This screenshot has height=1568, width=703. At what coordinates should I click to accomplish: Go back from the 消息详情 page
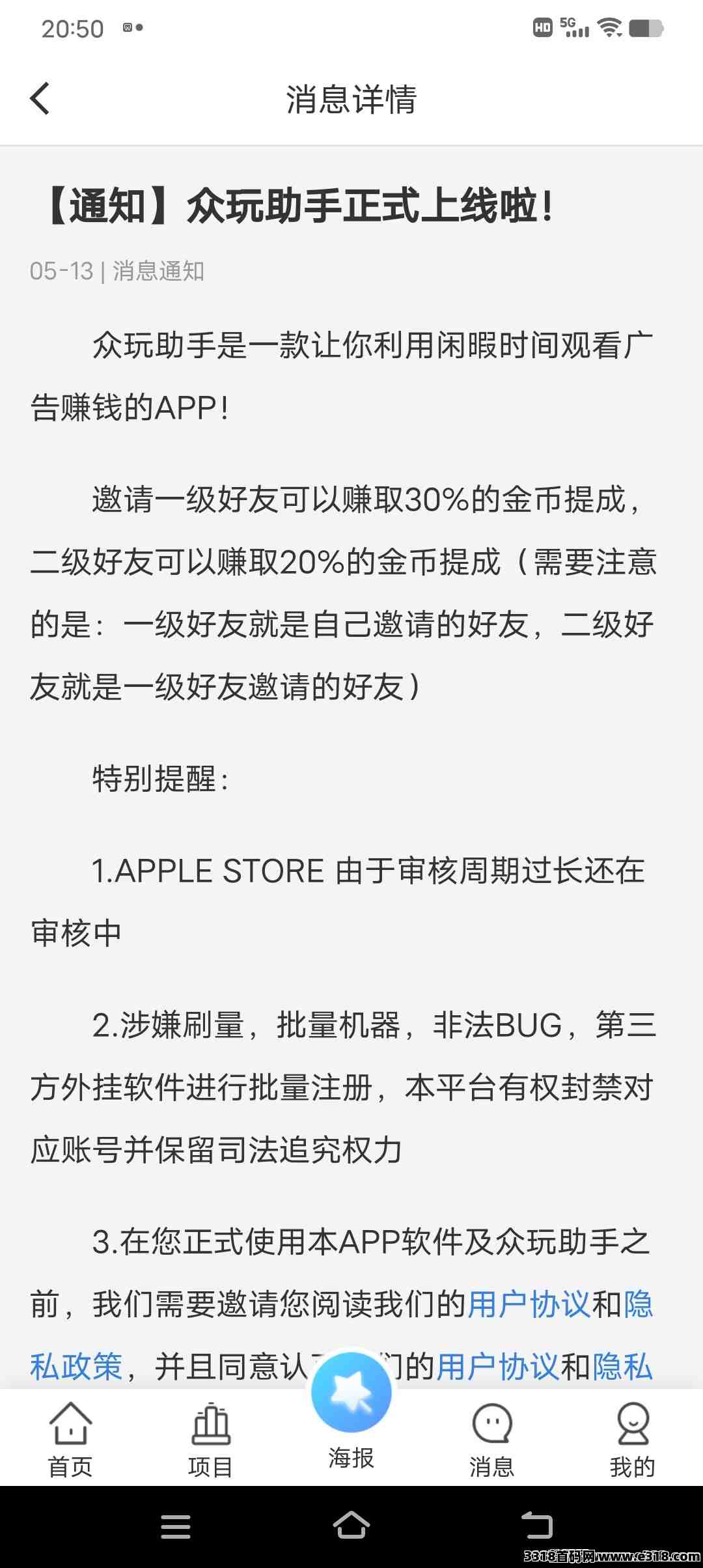[x=40, y=99]
